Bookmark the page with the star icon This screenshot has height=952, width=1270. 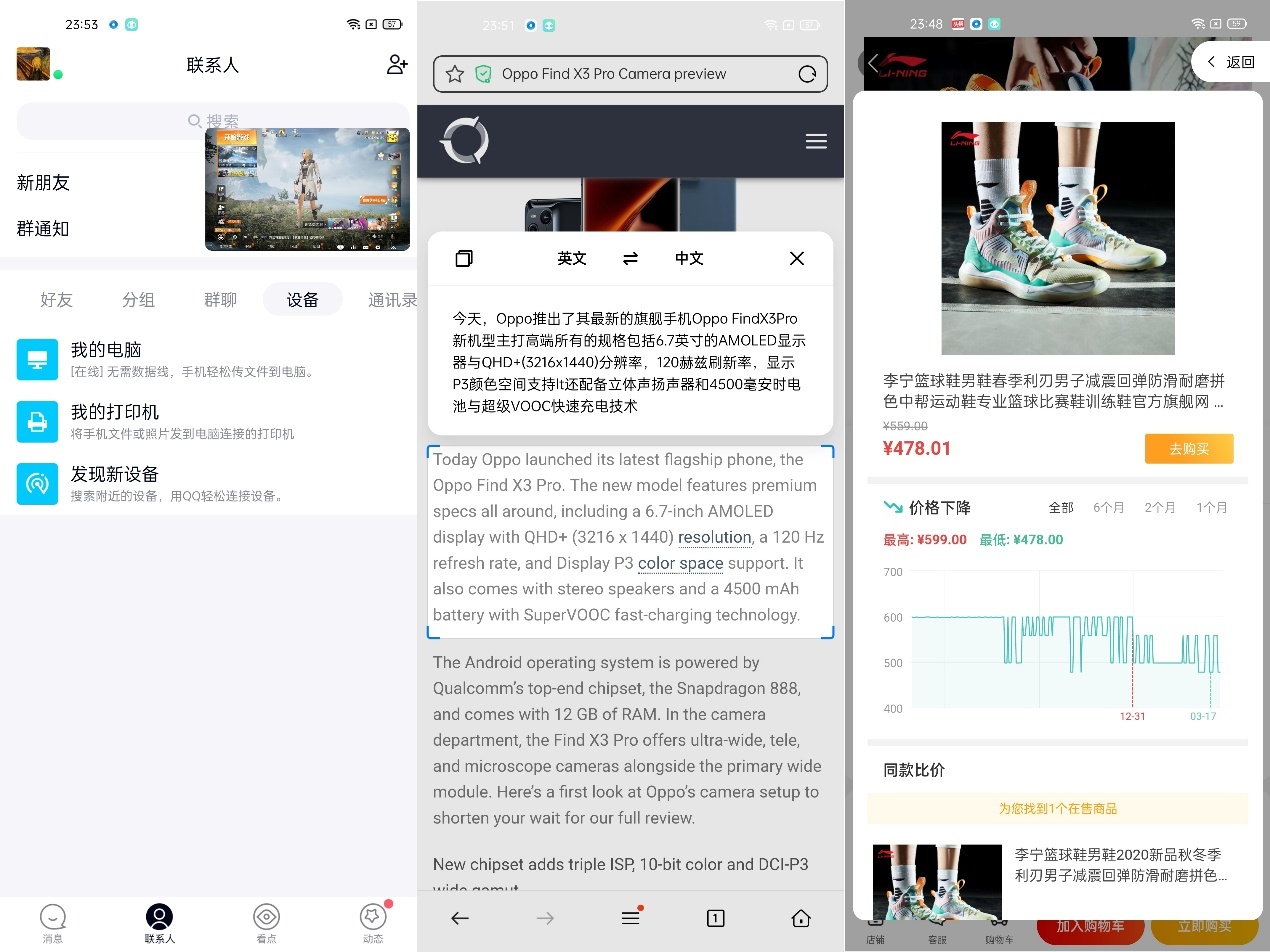point(455,74)
